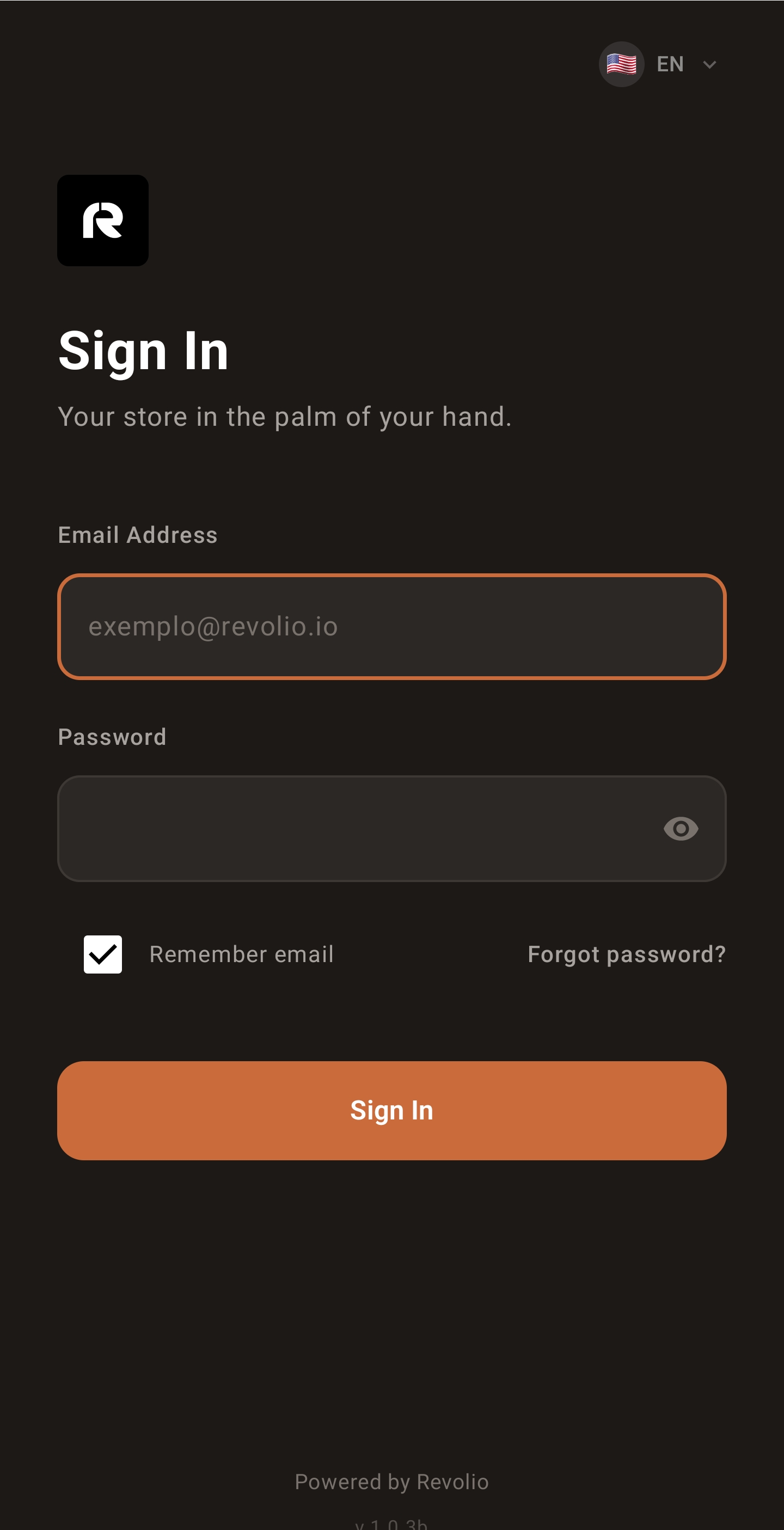Tap the orange Sign In button
This screenshot has width=784, height=1530.
(x=391, y=1110)
